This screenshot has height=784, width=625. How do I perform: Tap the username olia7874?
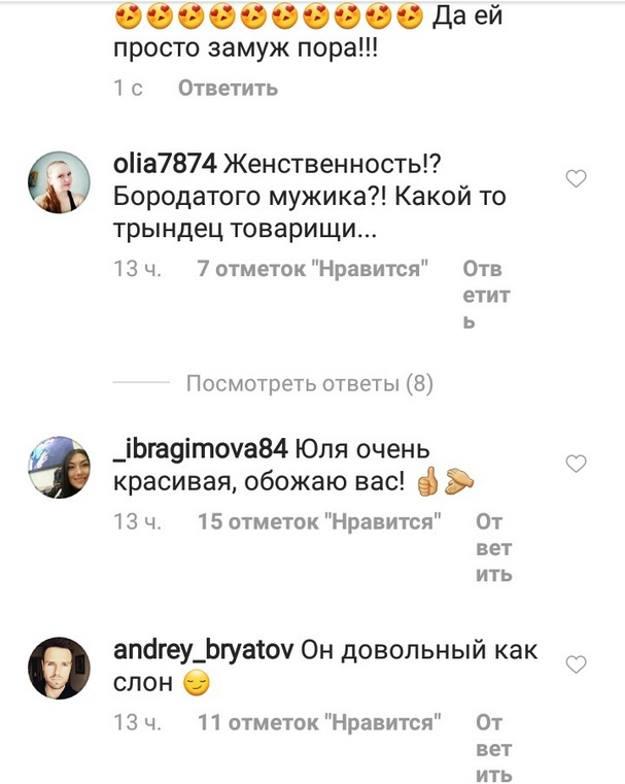click(167, 164)
